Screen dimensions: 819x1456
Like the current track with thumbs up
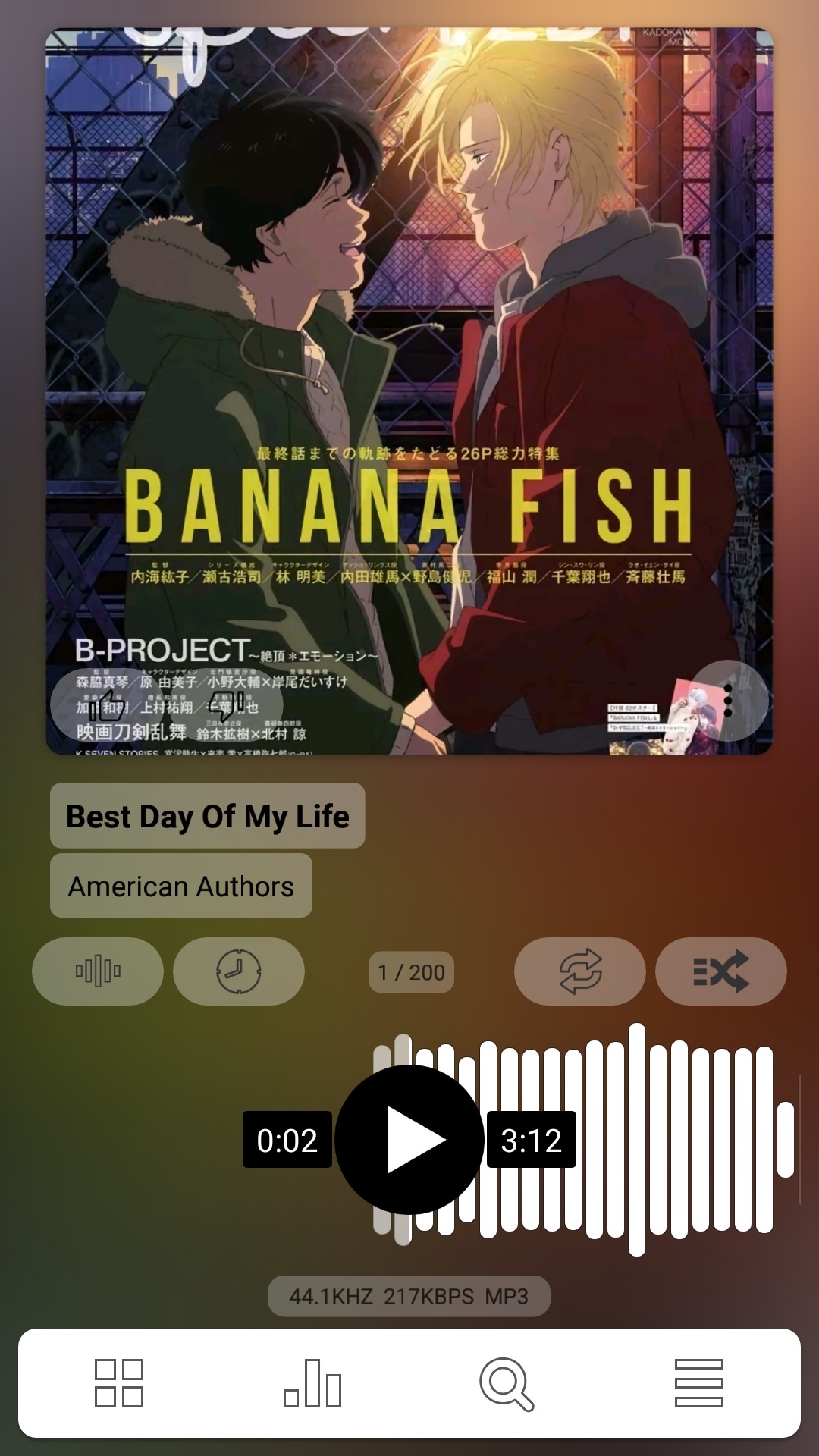click(107, 705)
